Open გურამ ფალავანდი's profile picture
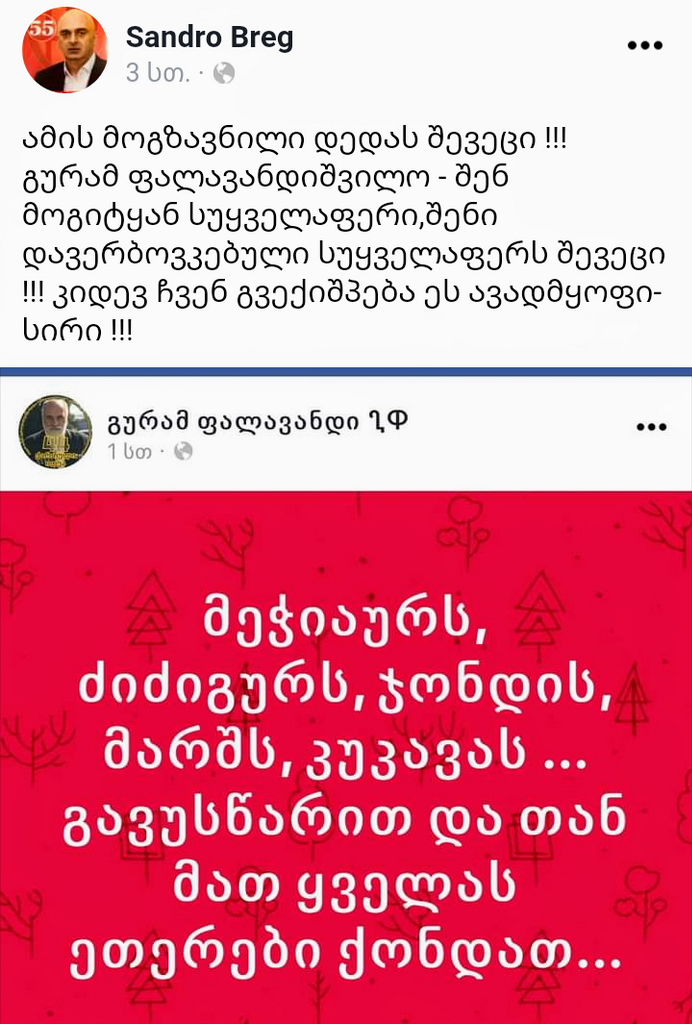 [55, 431]
